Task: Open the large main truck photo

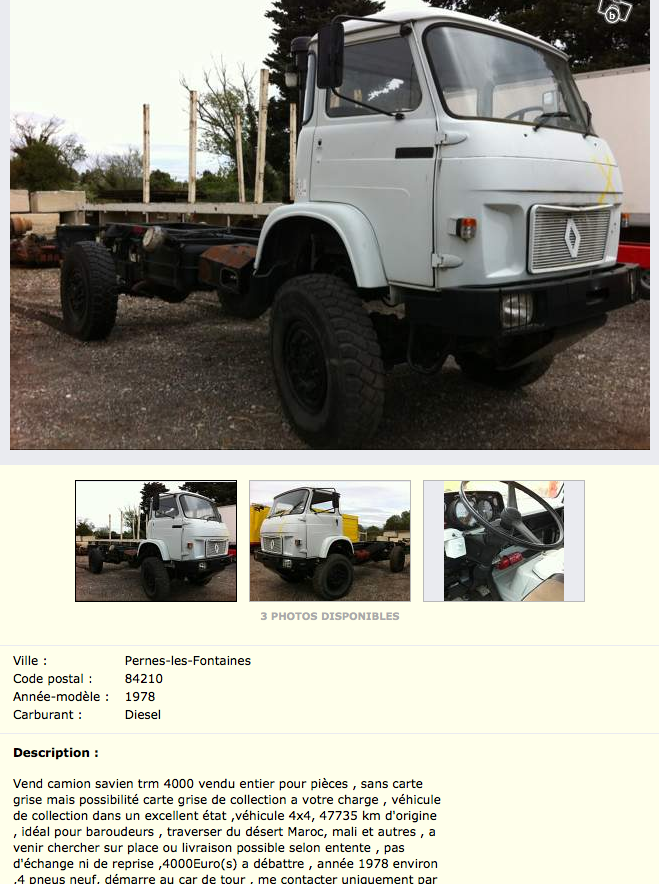Action: (330, 225)
